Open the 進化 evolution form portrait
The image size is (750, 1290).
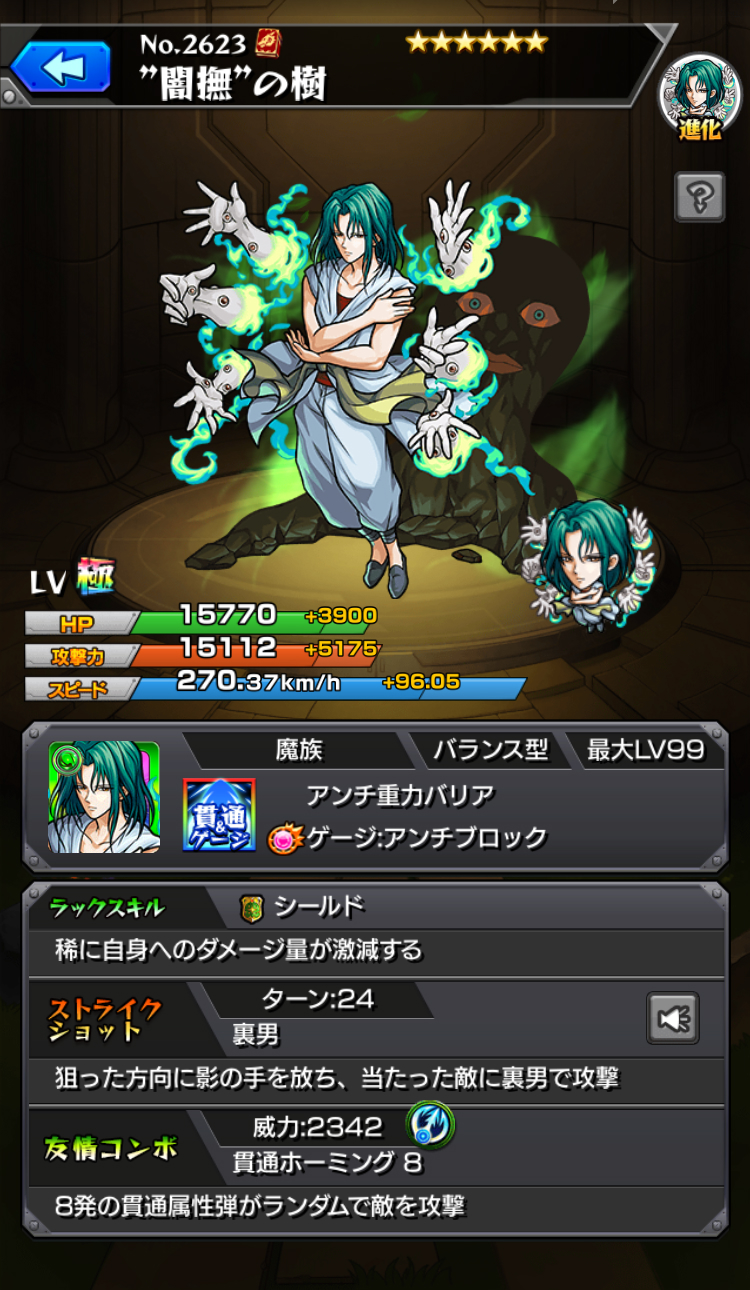pyautogui.click(x=699, y=97)
